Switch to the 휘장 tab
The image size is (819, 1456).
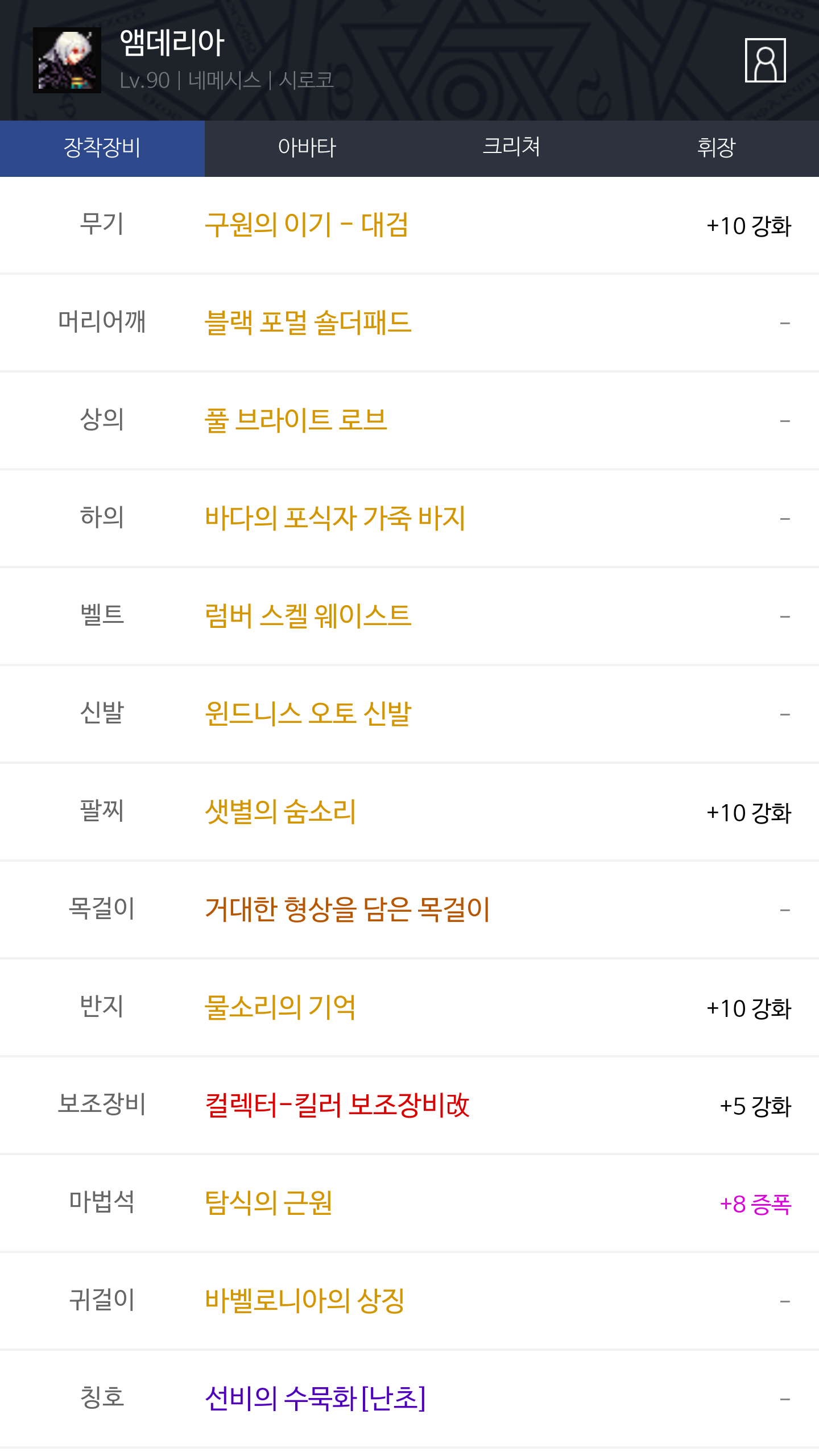(717, 148)
